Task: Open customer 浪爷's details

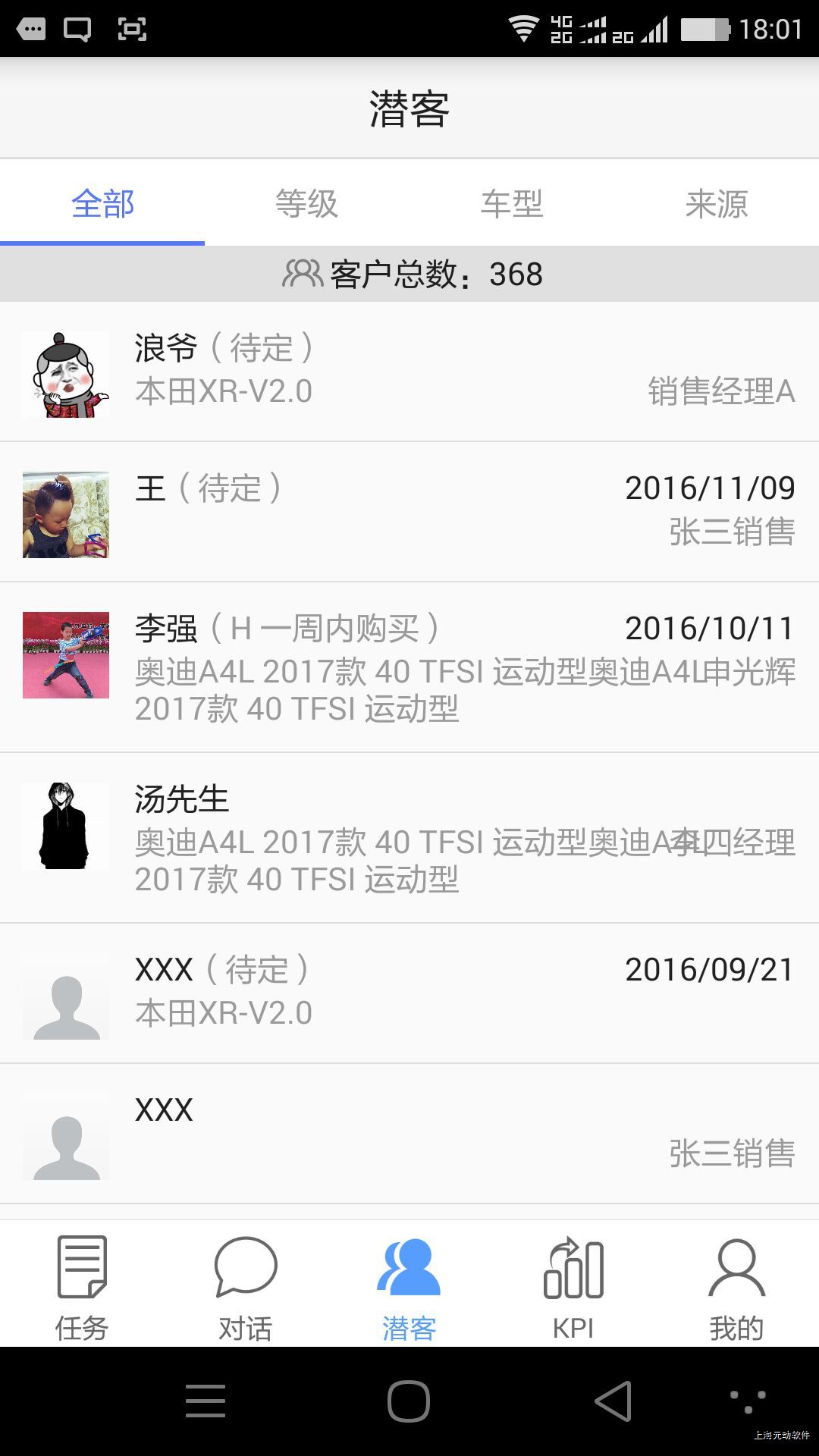Action: click(x=409, y=372)
